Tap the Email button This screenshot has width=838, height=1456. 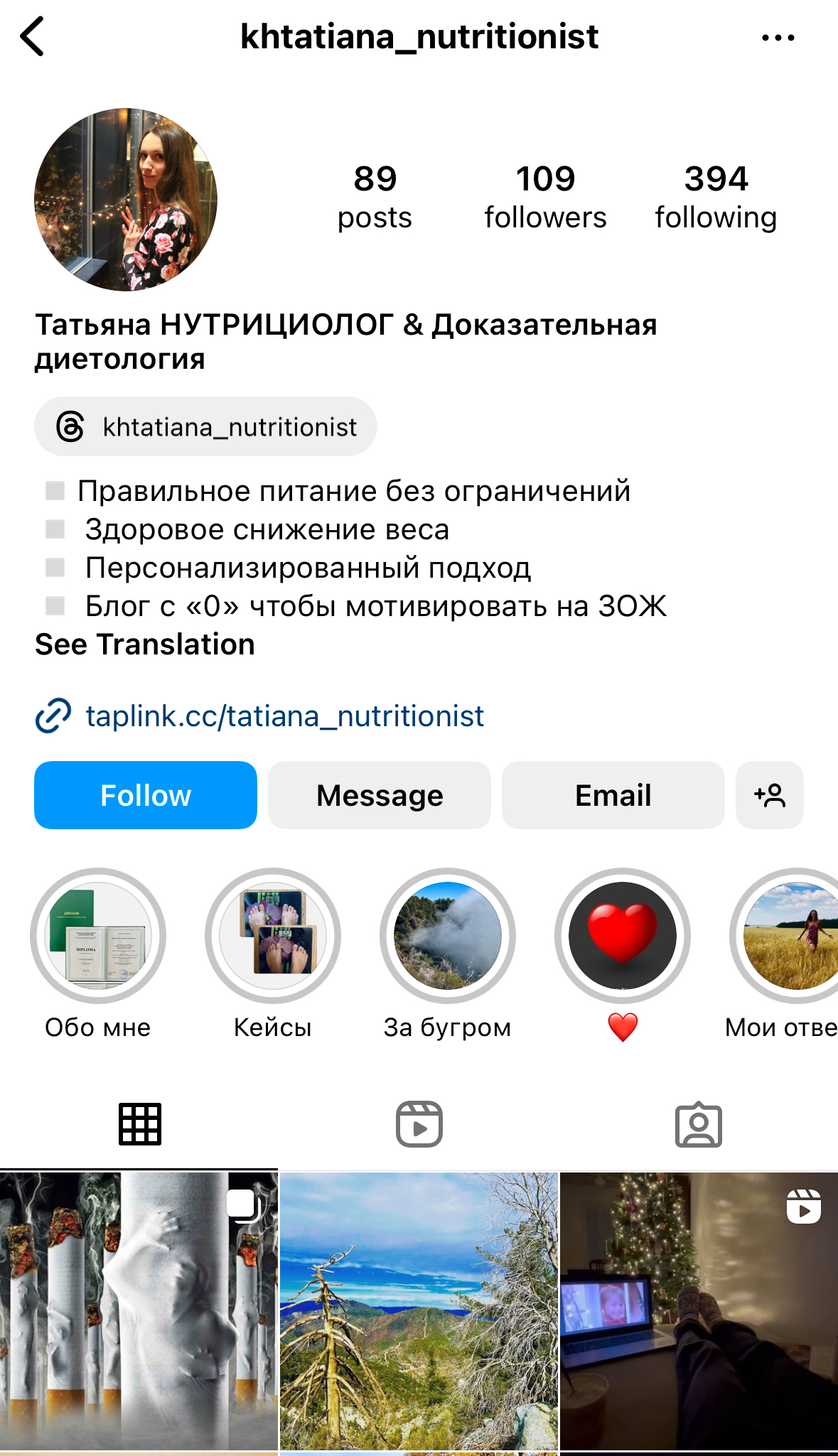(x=613, y=795)
